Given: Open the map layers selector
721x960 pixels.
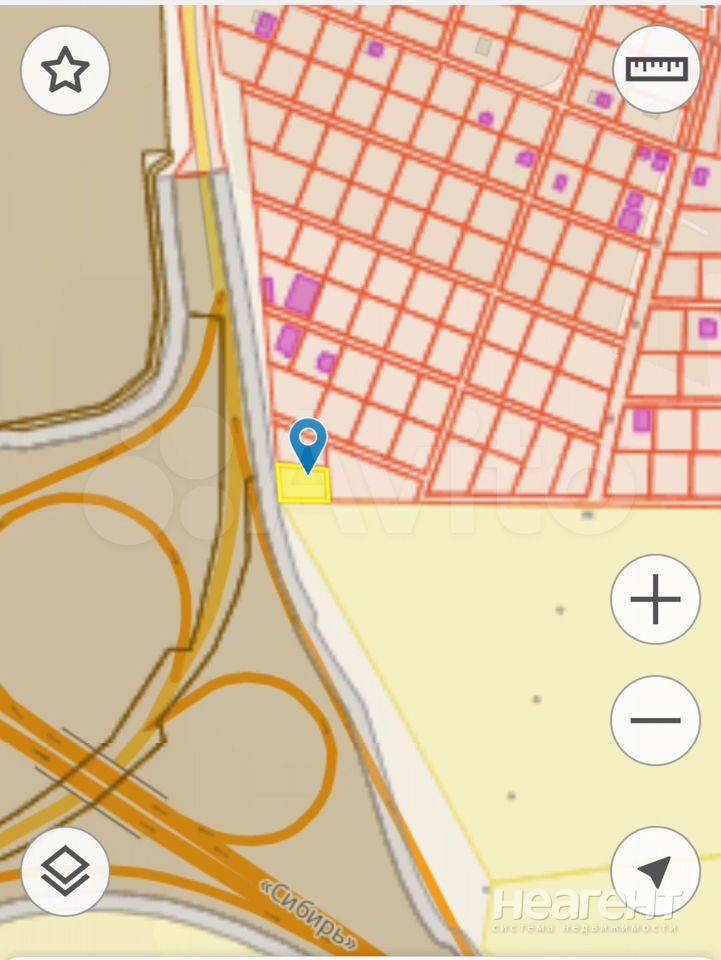Looking at the screenshot, I should click(x=65, y=871).
